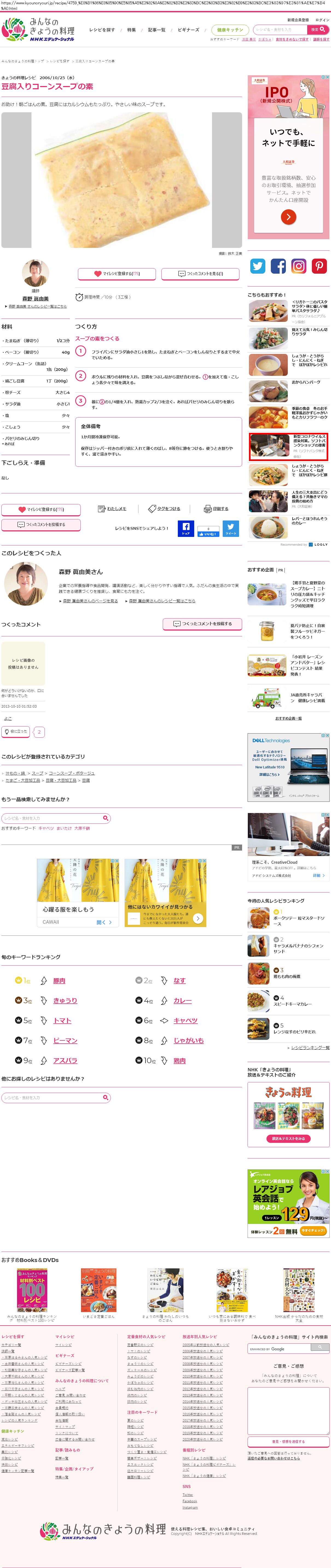Open keyword ranking link 豚肉
Screen dimensions: 331x1568
[x=59, y=981]
